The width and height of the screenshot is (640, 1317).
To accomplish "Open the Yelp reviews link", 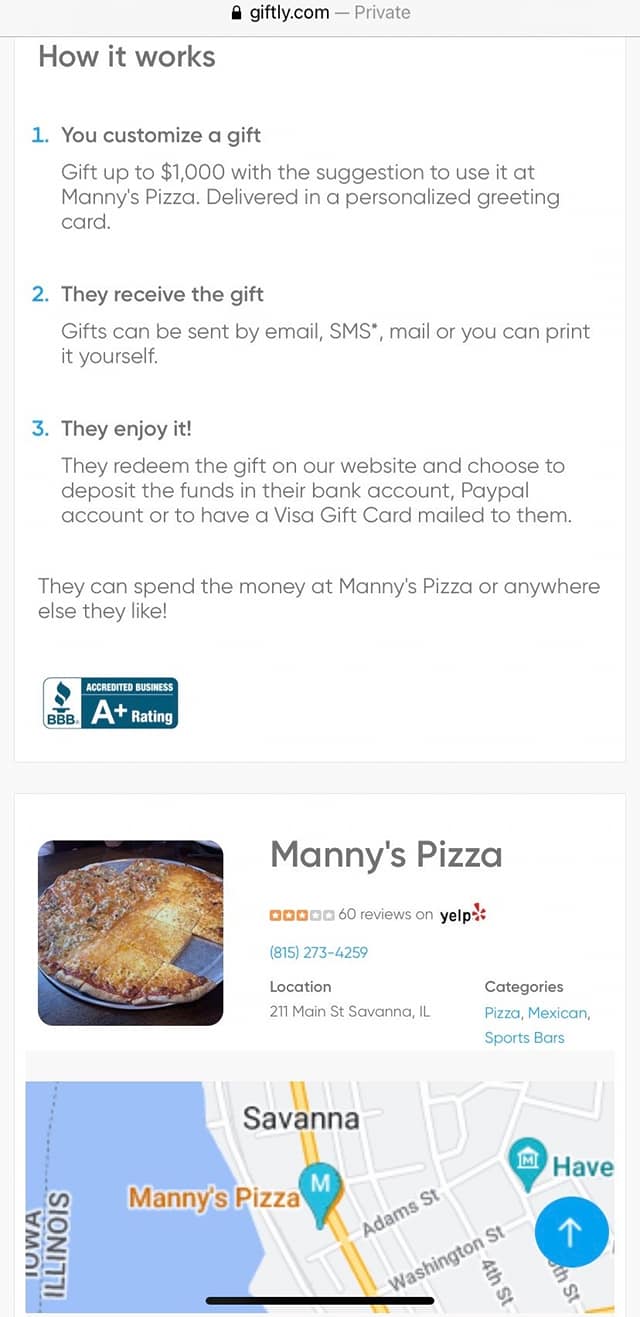I will tap(378, 914).
